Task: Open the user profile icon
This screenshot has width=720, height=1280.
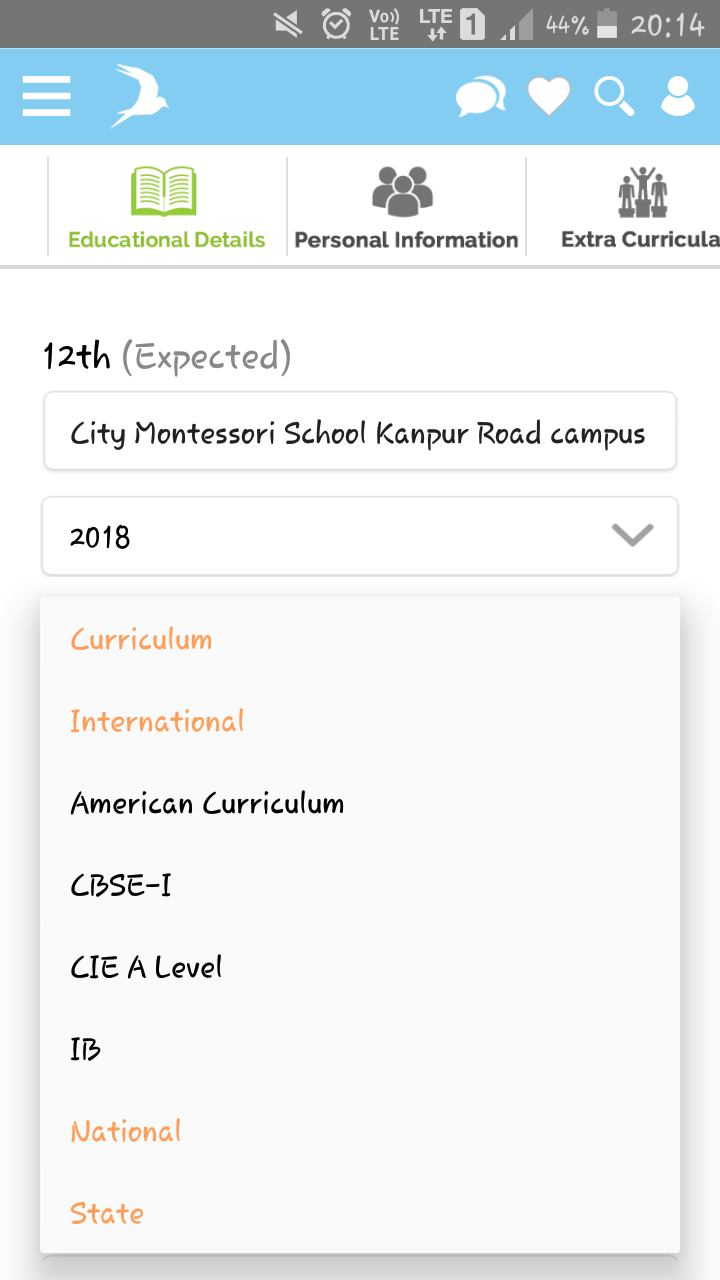Action: 678,97
